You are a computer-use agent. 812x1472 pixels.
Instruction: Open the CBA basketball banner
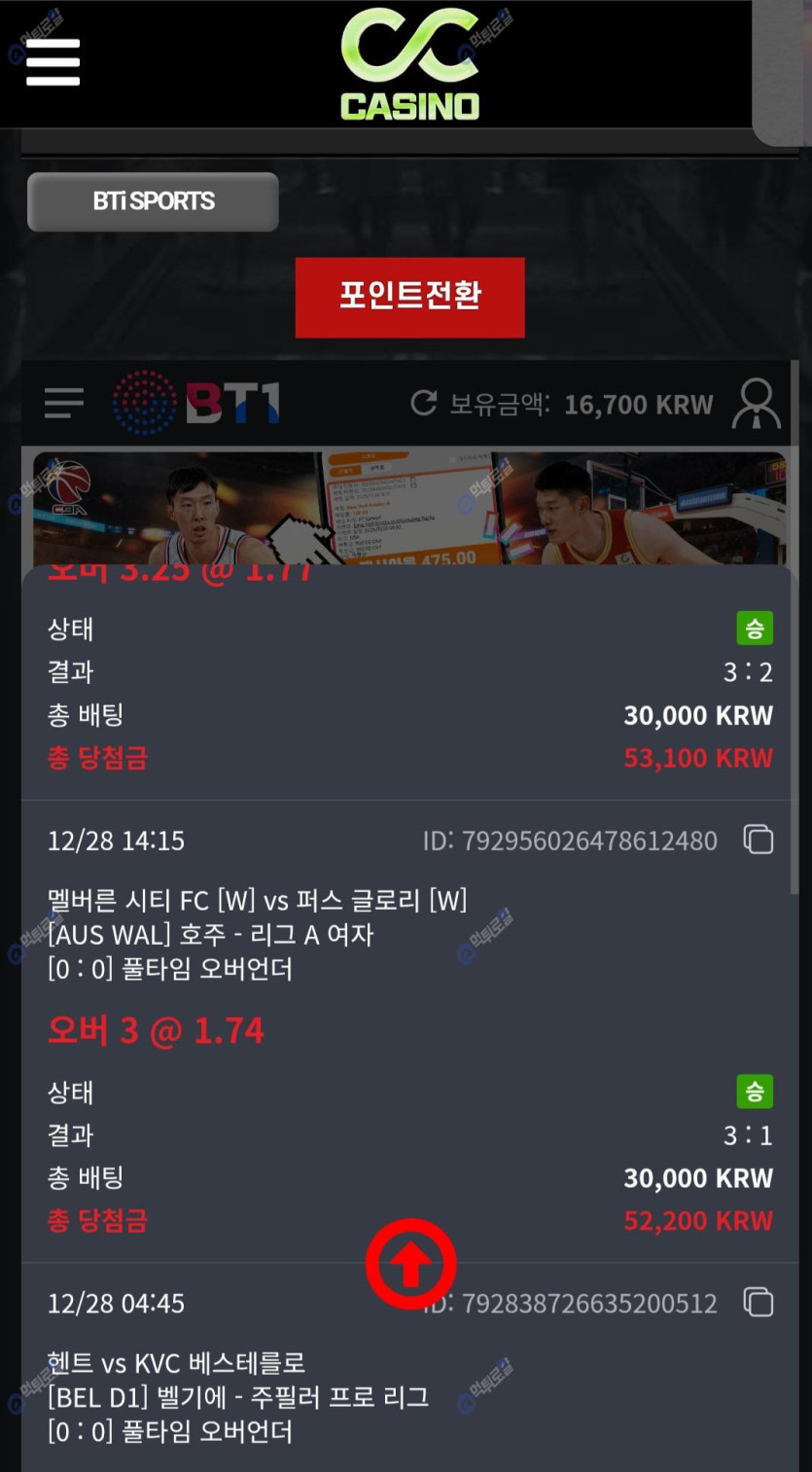[408, 508]
